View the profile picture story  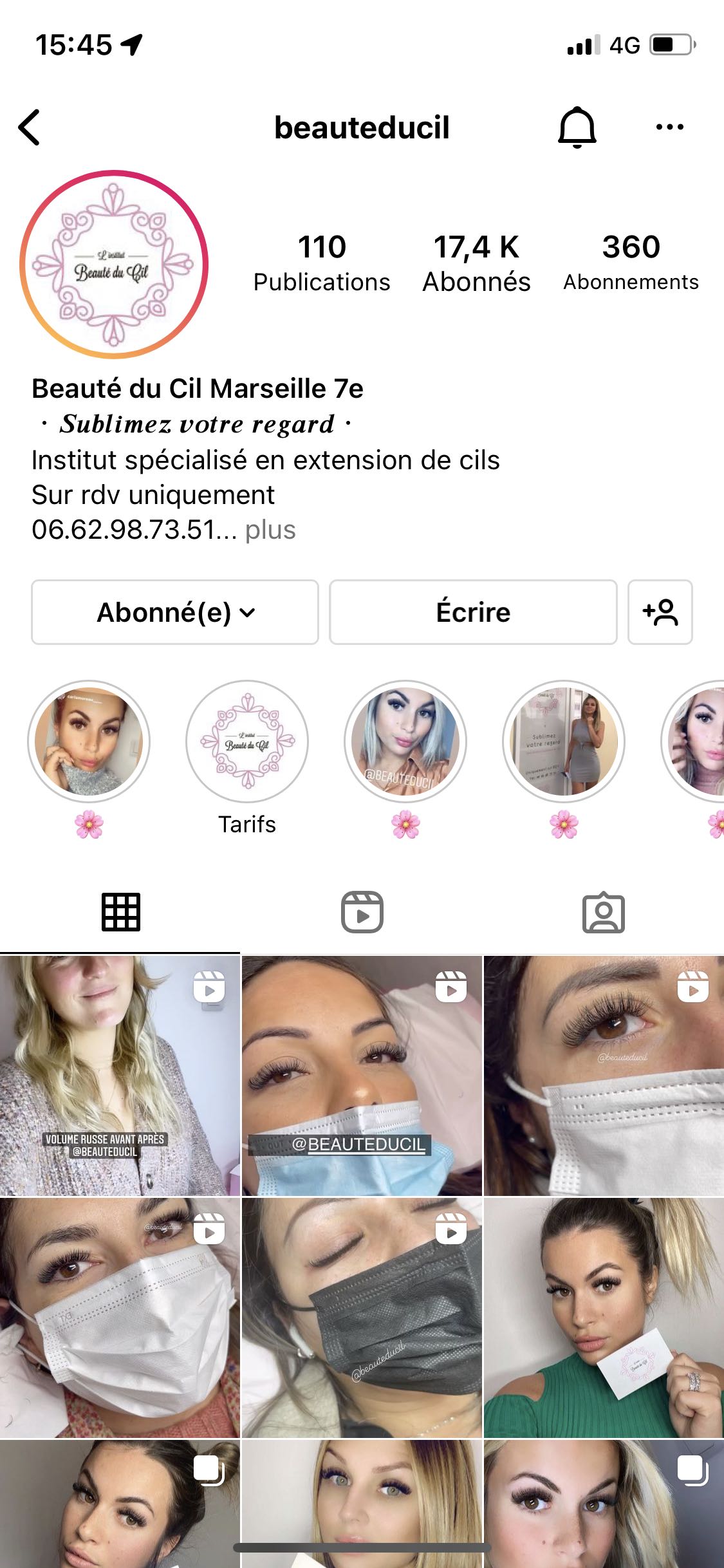(x=114, y=264)
